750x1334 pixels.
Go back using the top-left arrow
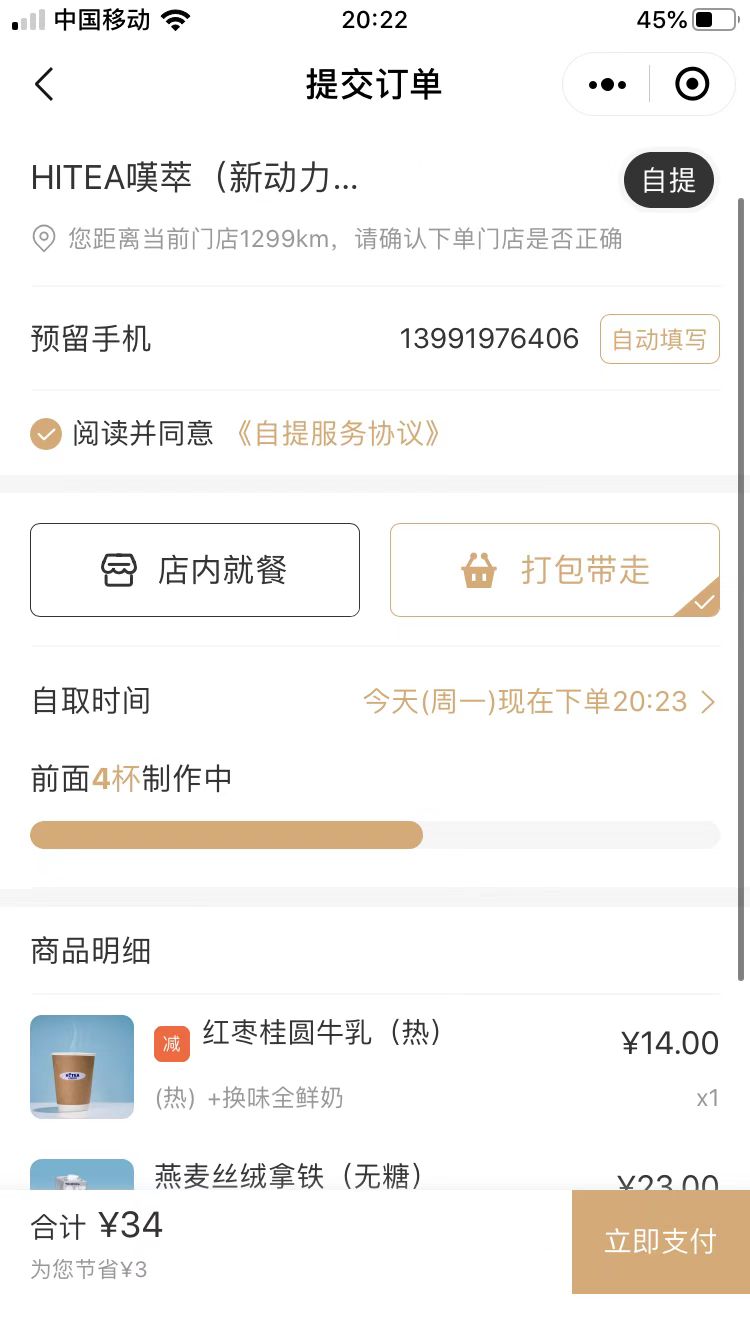coord(44,85)
